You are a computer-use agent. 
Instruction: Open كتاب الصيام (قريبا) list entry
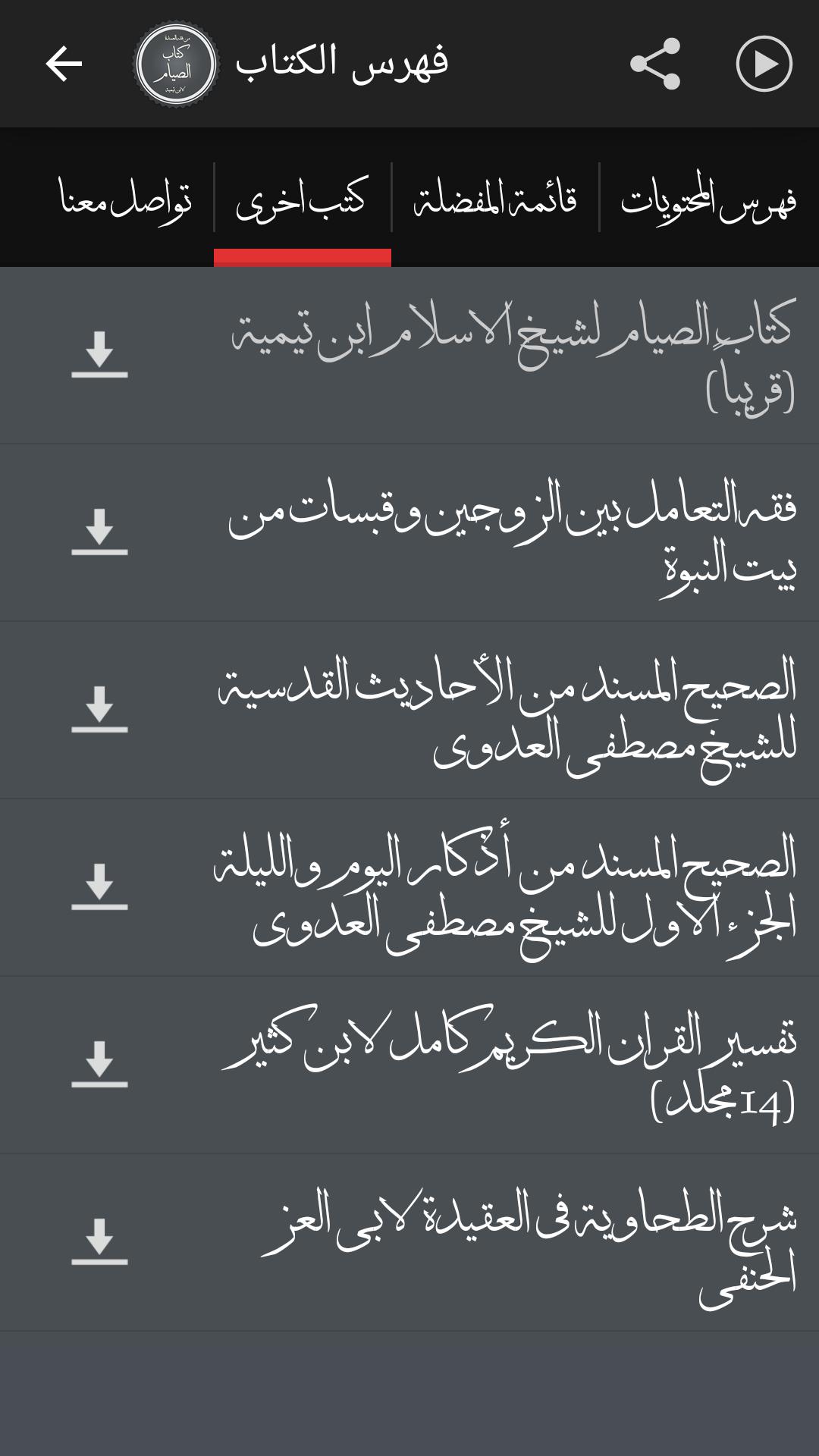493,355
